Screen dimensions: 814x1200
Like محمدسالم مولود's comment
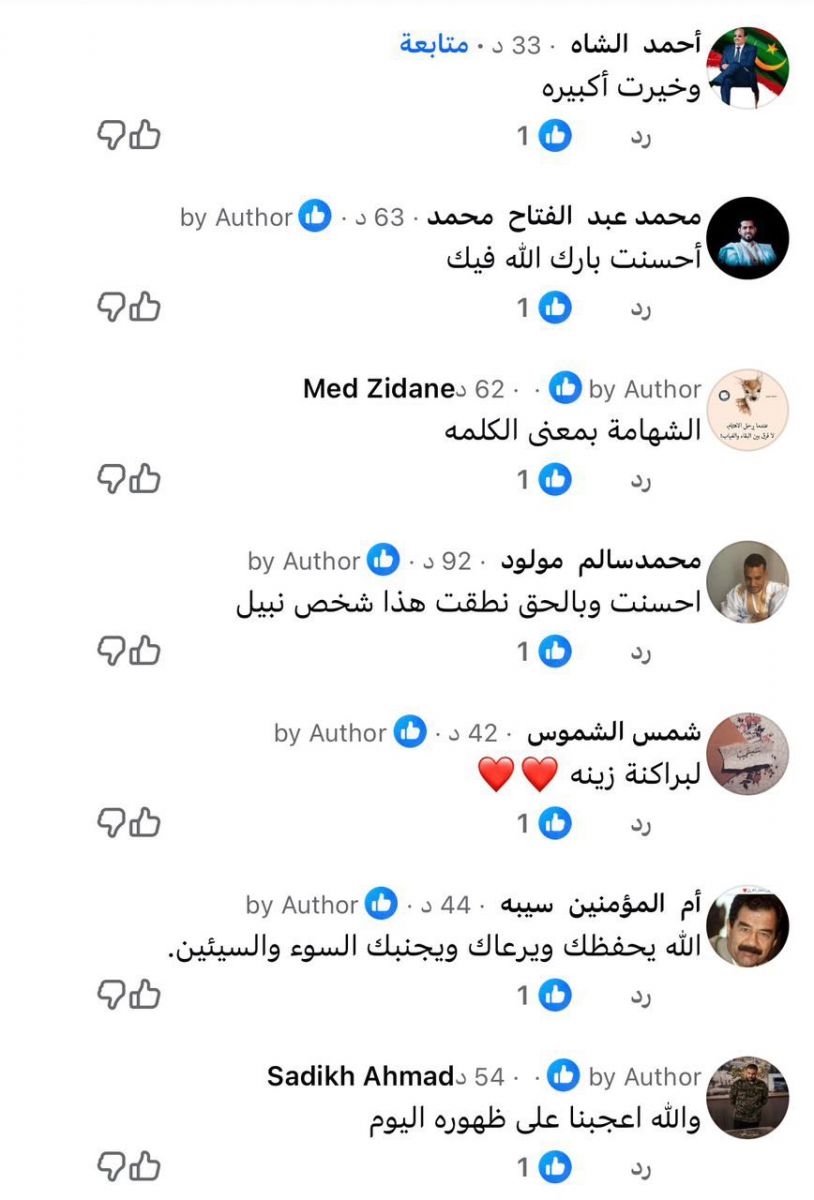[x=146, y=650]
